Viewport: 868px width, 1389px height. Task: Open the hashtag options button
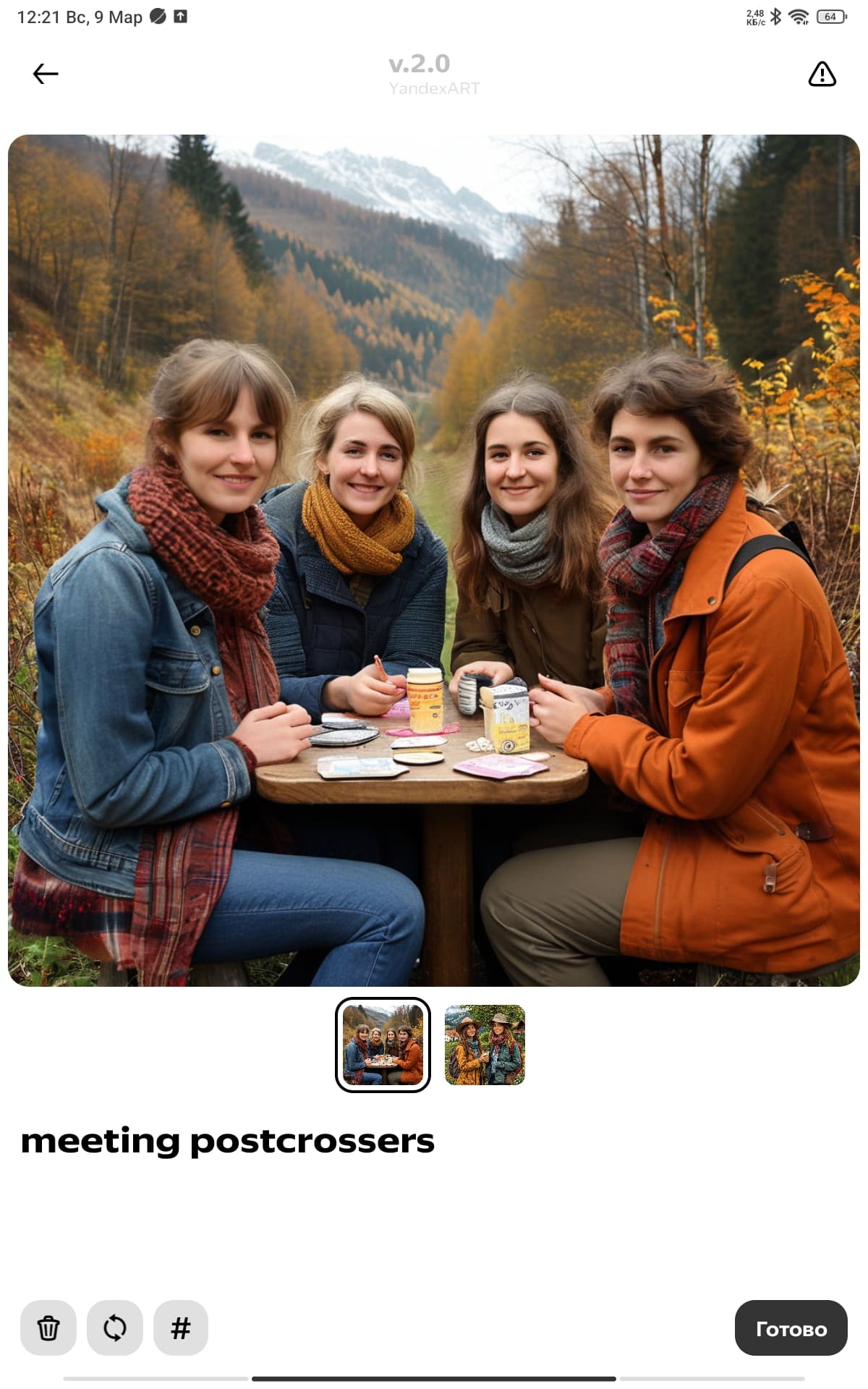coord(181,1328)
